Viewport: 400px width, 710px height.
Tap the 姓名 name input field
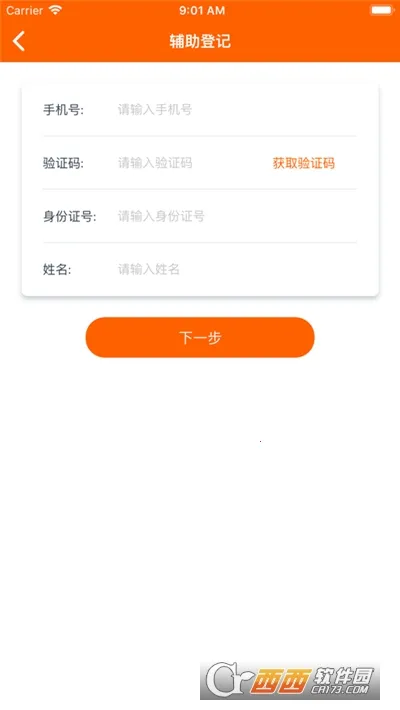(236, 269)
